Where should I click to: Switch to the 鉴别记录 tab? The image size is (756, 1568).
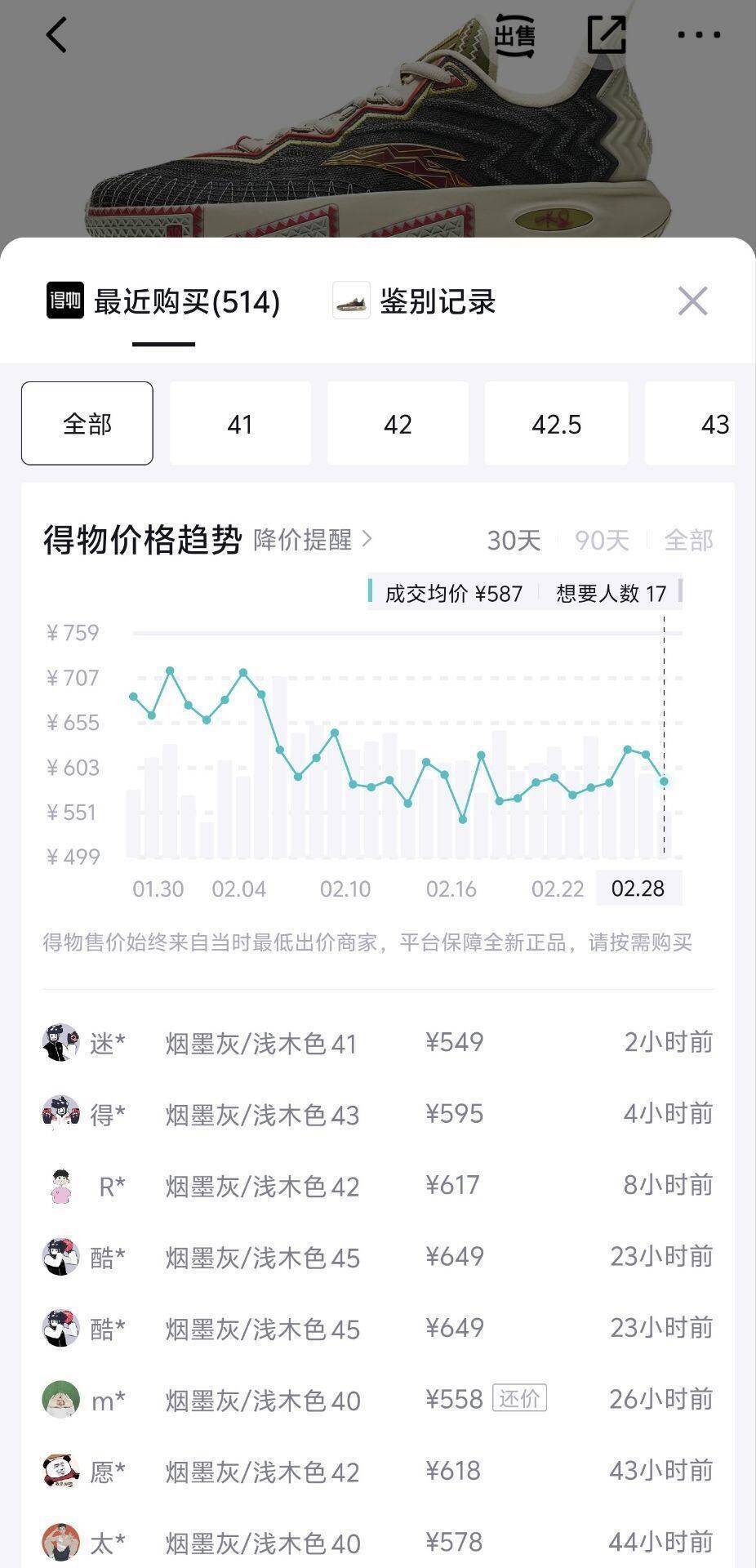(415, 301)
